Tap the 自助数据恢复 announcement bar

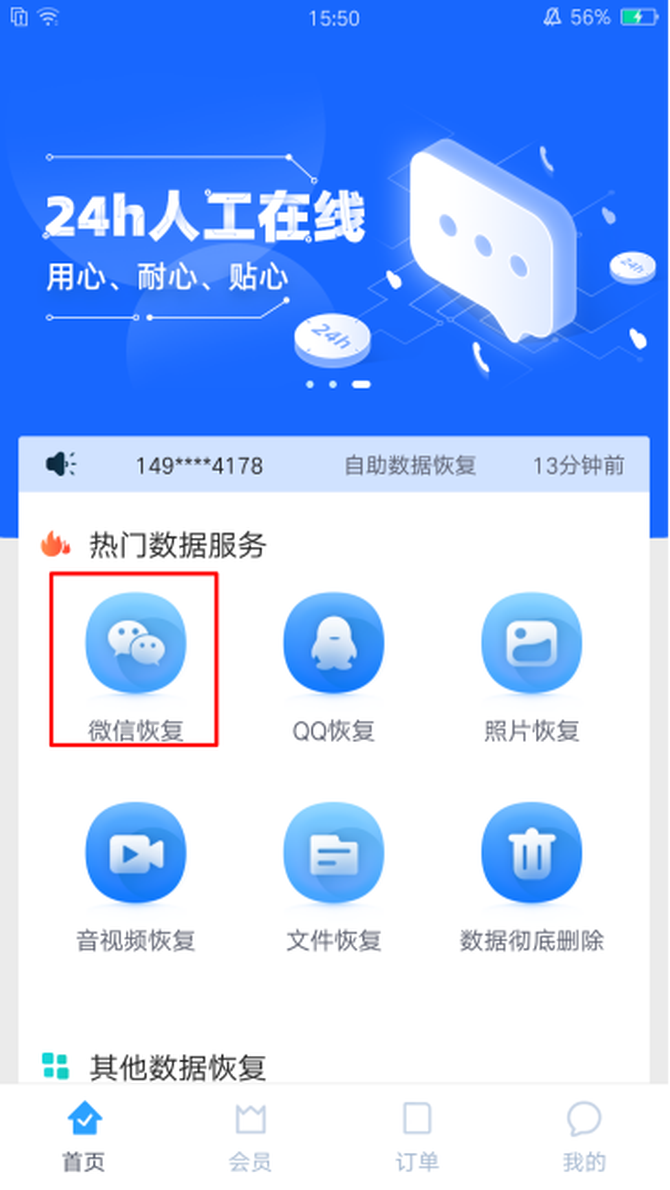click(x=334, y=464)
